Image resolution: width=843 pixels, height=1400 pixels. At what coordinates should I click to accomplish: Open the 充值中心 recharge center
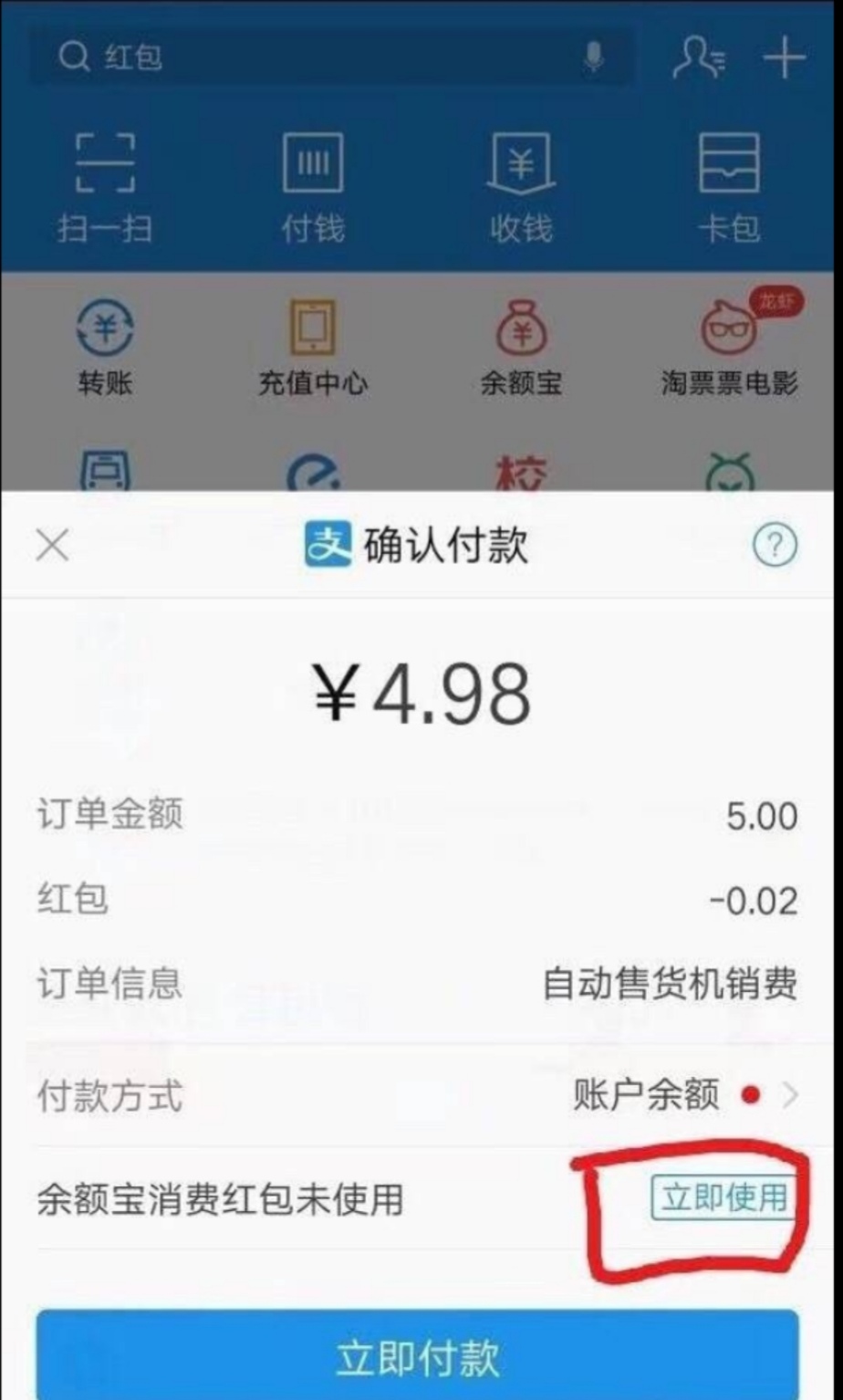coord(313,334)
